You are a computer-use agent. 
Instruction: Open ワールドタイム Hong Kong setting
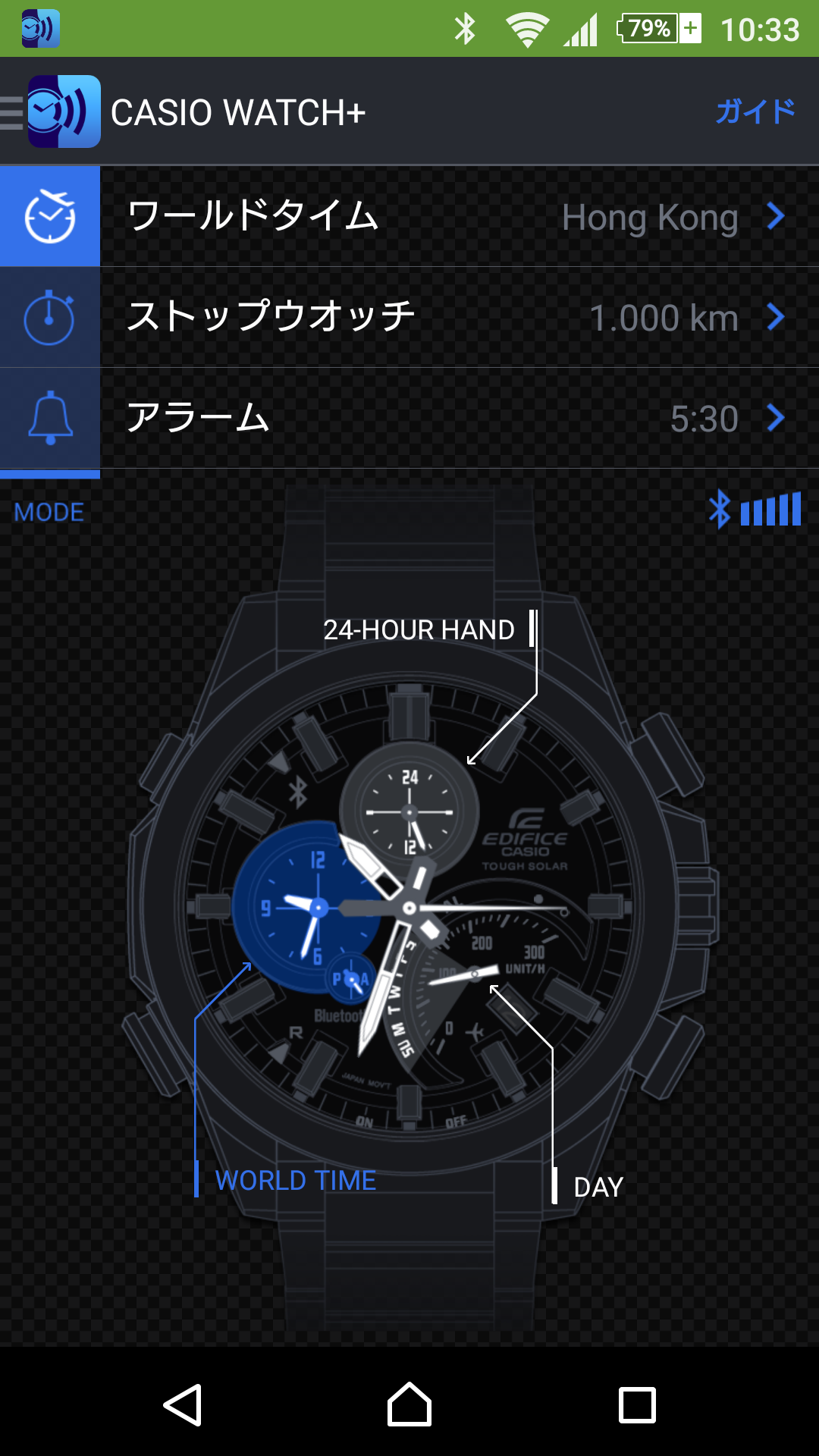[x=460, y=217]
